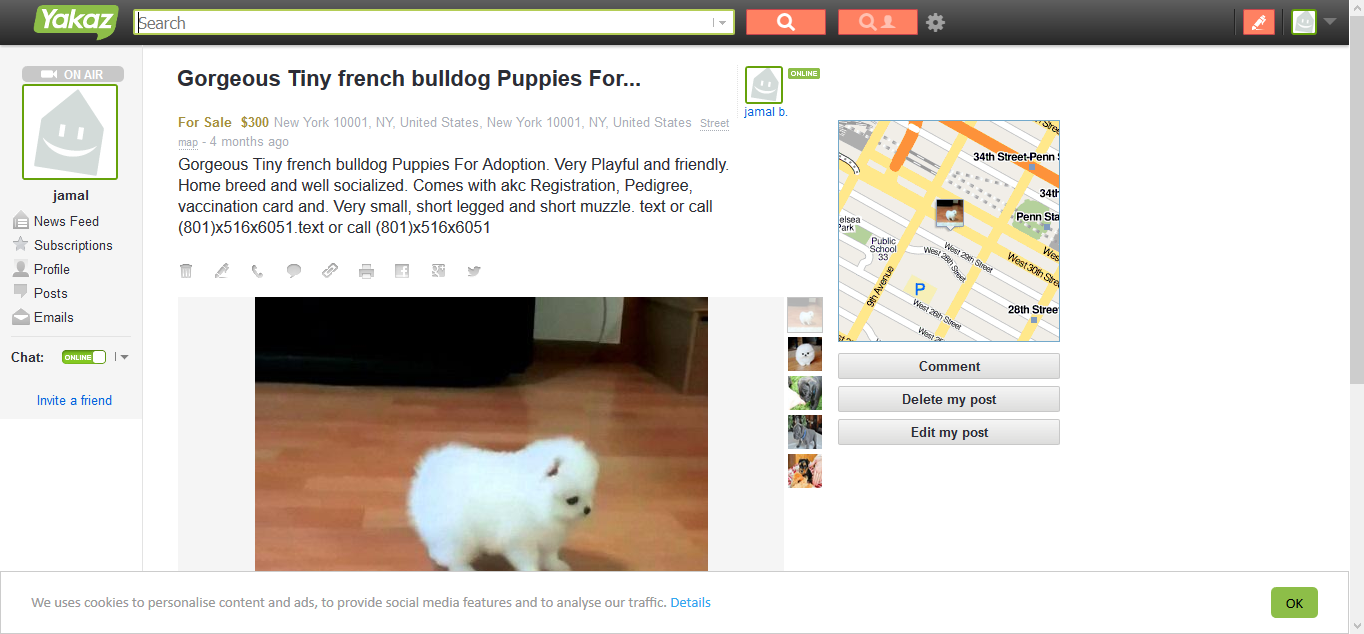This screenshot has height=634, width=1364.
Task: Run search with the magnifier button
Action: click(785, 22)
